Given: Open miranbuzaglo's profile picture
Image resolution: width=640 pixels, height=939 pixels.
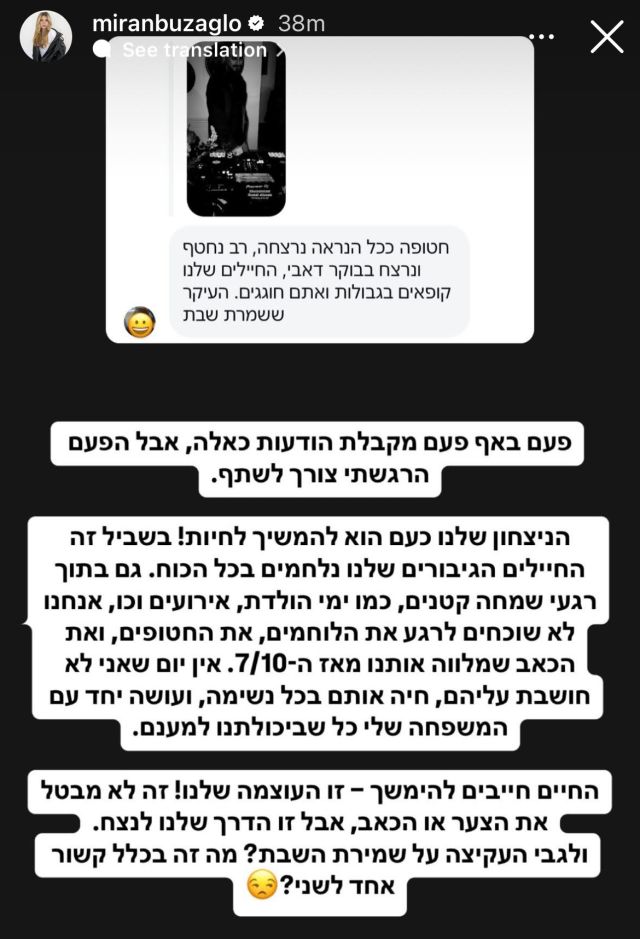Looking at the screenshot, I should (x=46, y=38).
